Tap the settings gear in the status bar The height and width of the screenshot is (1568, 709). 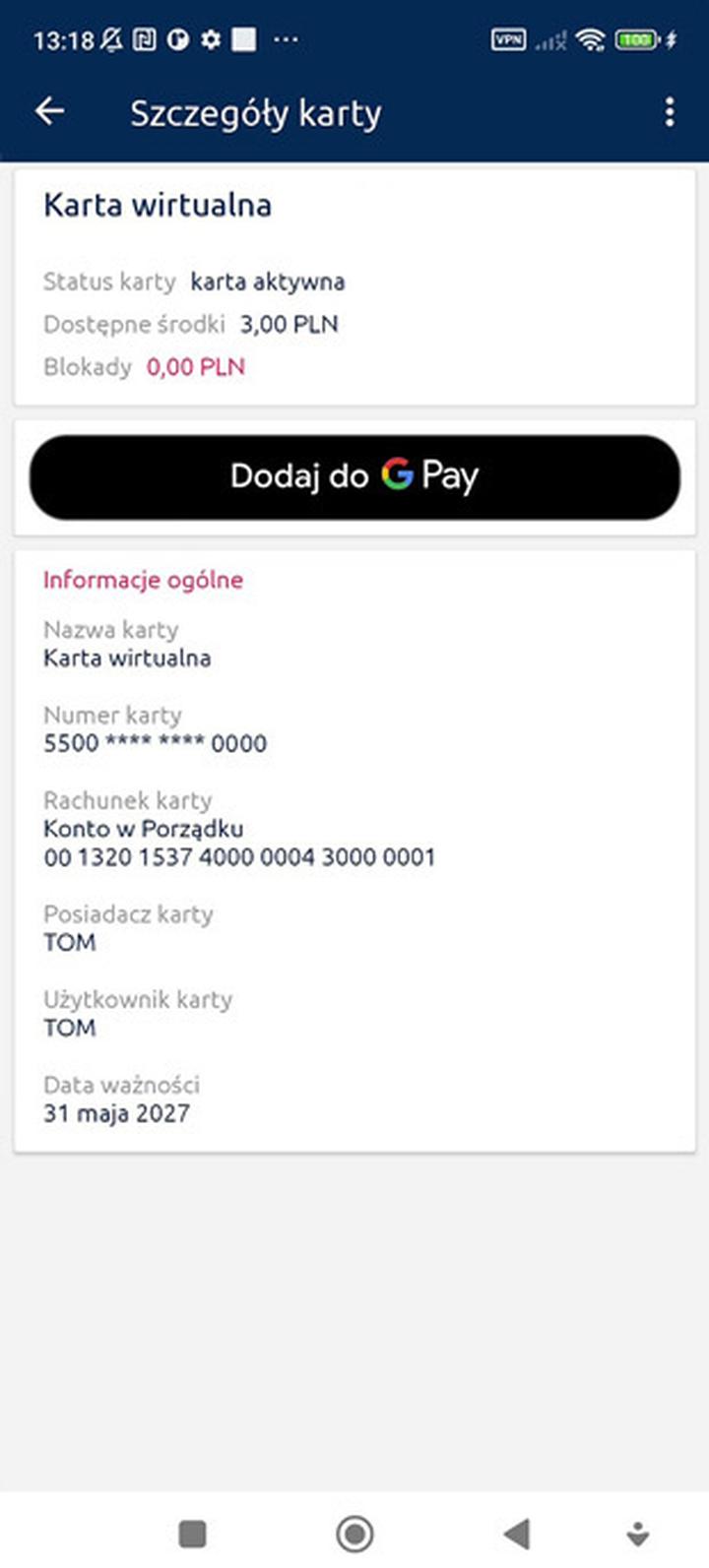click(x=210, y=40)
